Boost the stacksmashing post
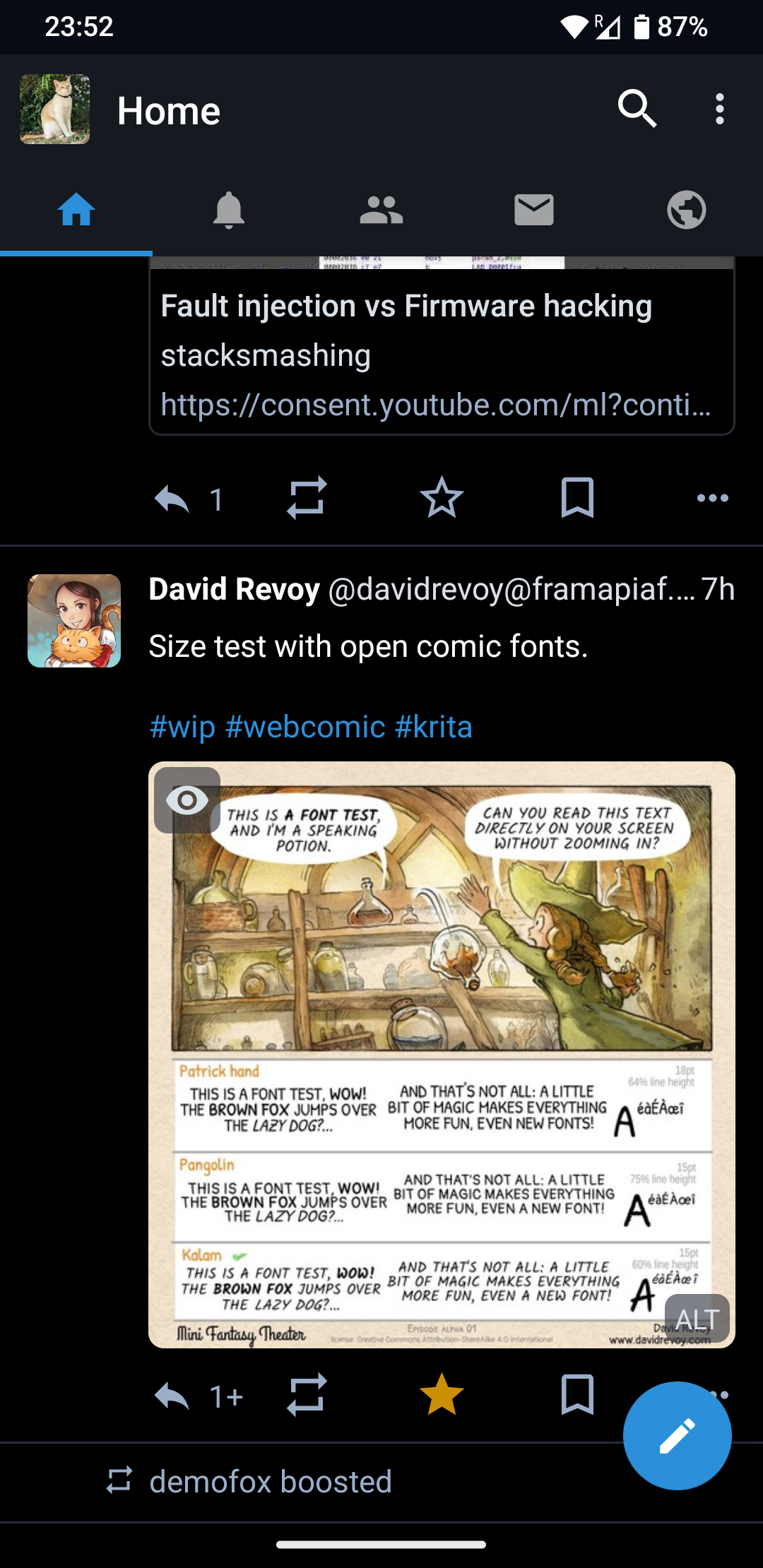 (307, 498)
